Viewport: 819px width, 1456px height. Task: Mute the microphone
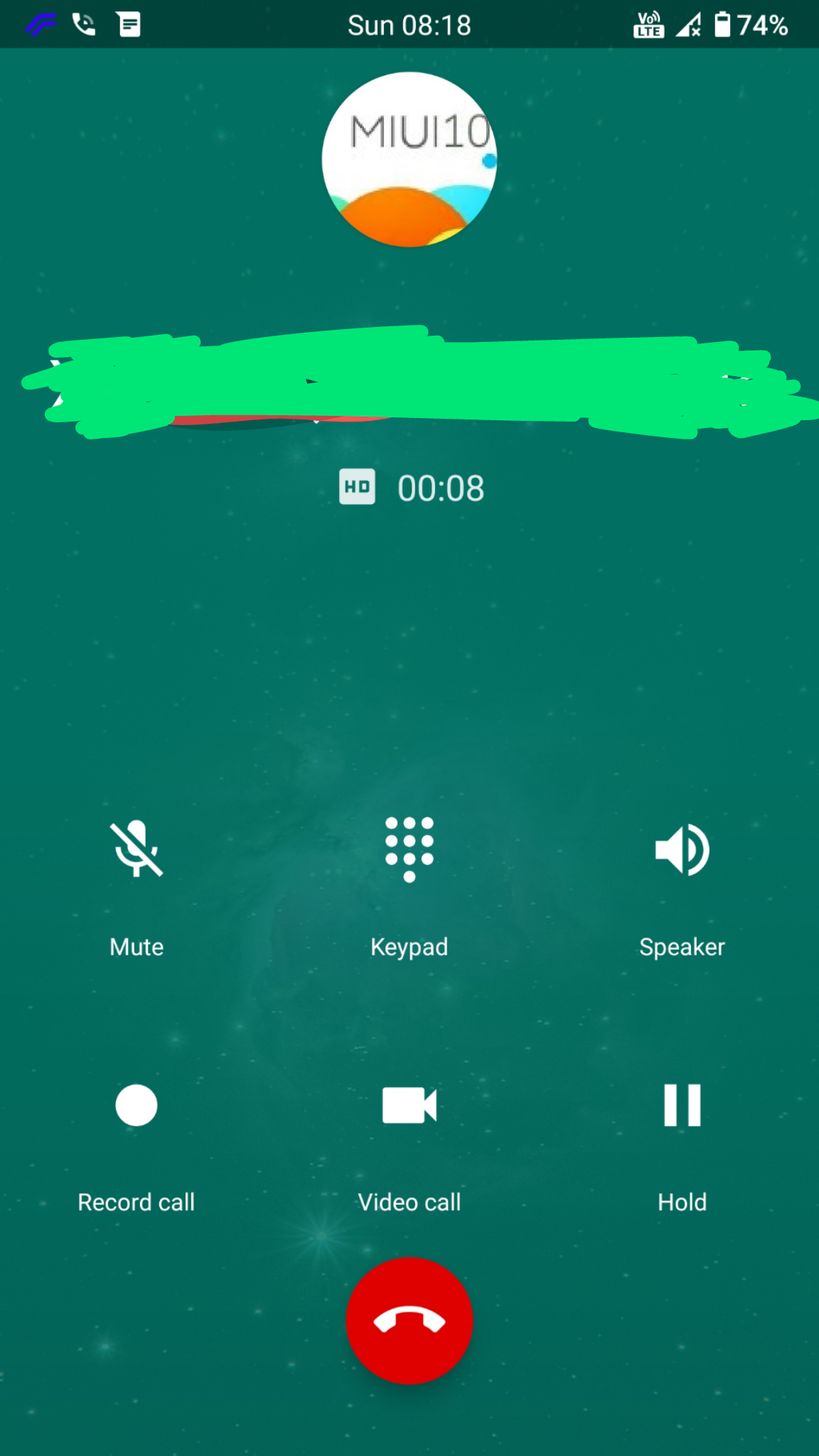(136, 849)
